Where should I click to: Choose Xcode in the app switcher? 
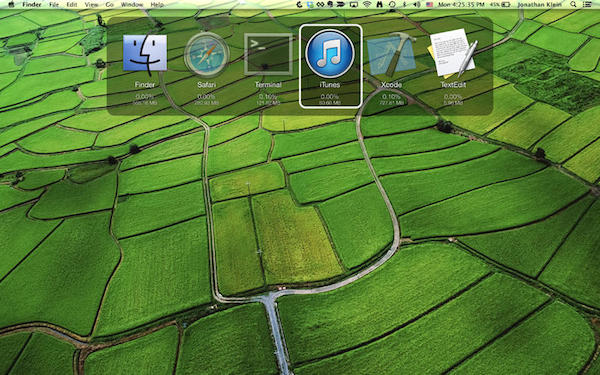(391, 54)
